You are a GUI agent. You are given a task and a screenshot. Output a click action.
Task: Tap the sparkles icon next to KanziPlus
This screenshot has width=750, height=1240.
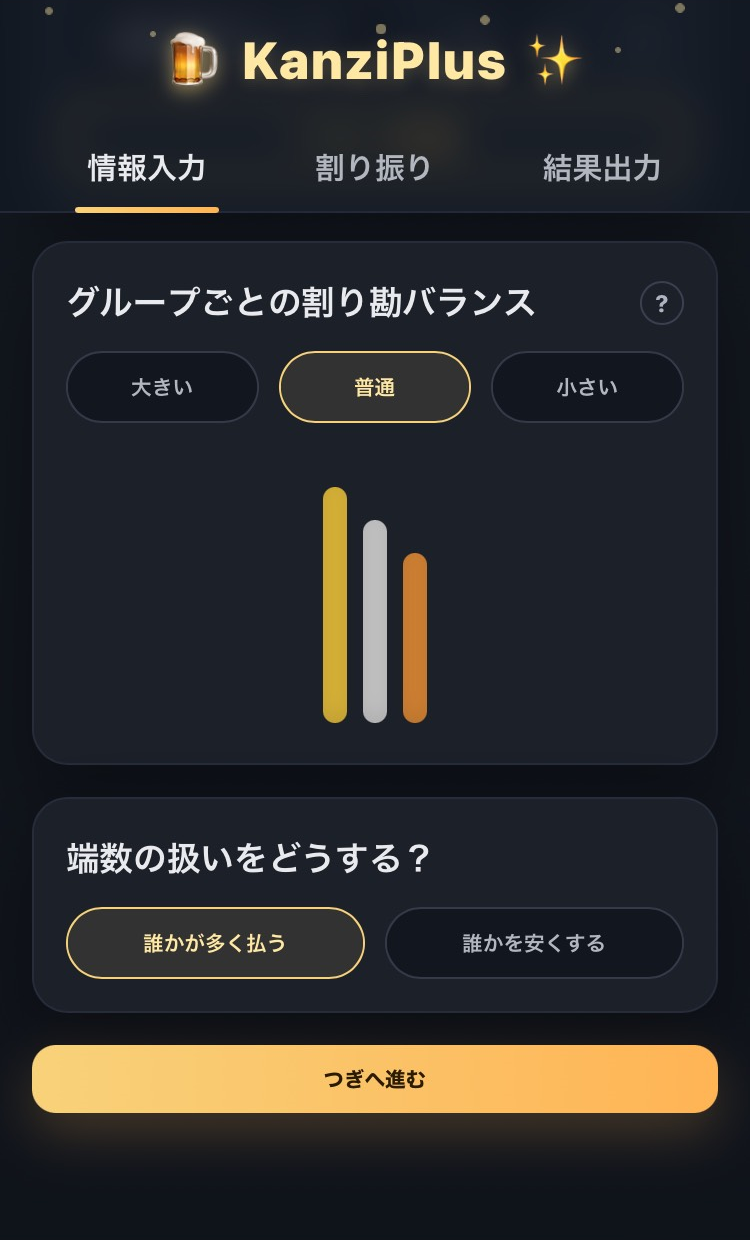click(x=556, y=60)
